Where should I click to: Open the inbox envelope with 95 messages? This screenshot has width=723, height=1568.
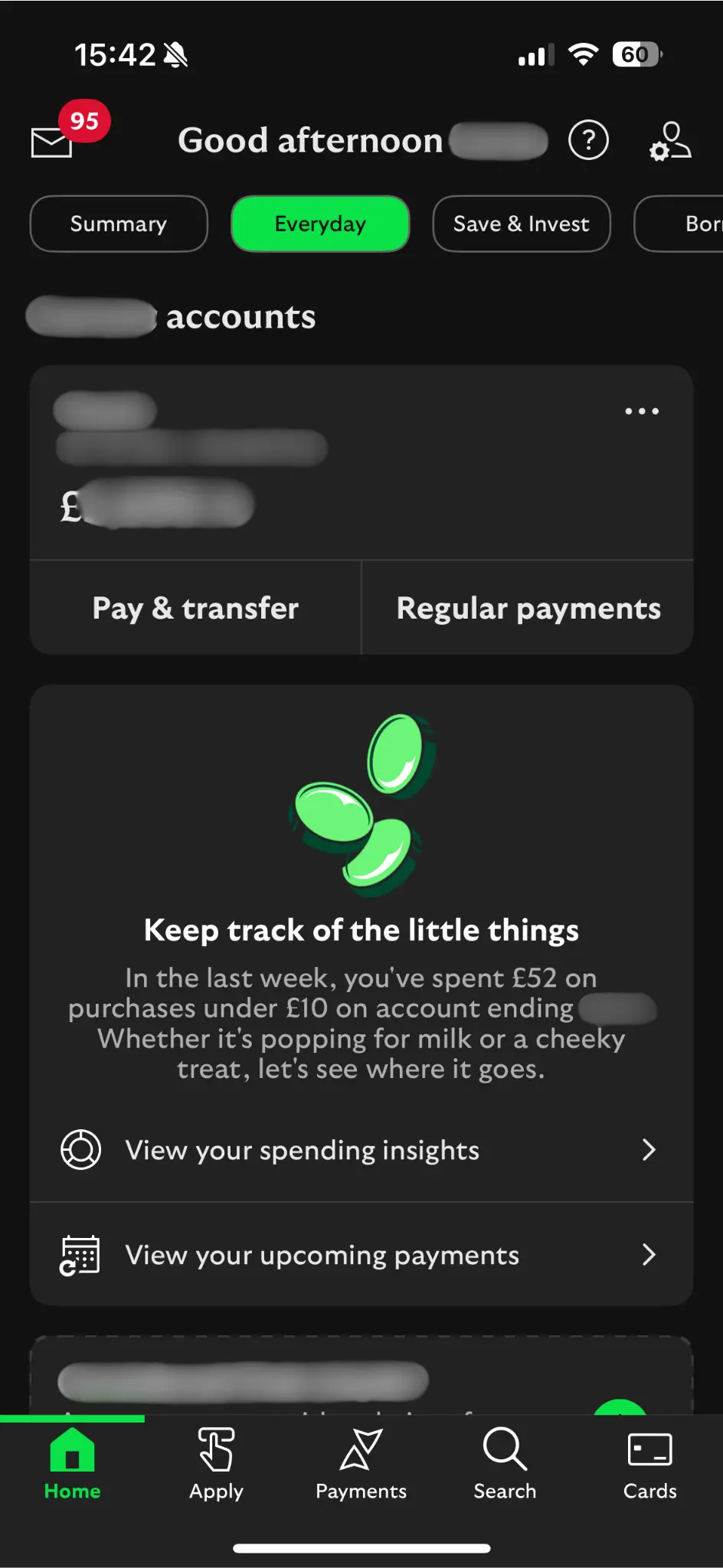[53, 141]
